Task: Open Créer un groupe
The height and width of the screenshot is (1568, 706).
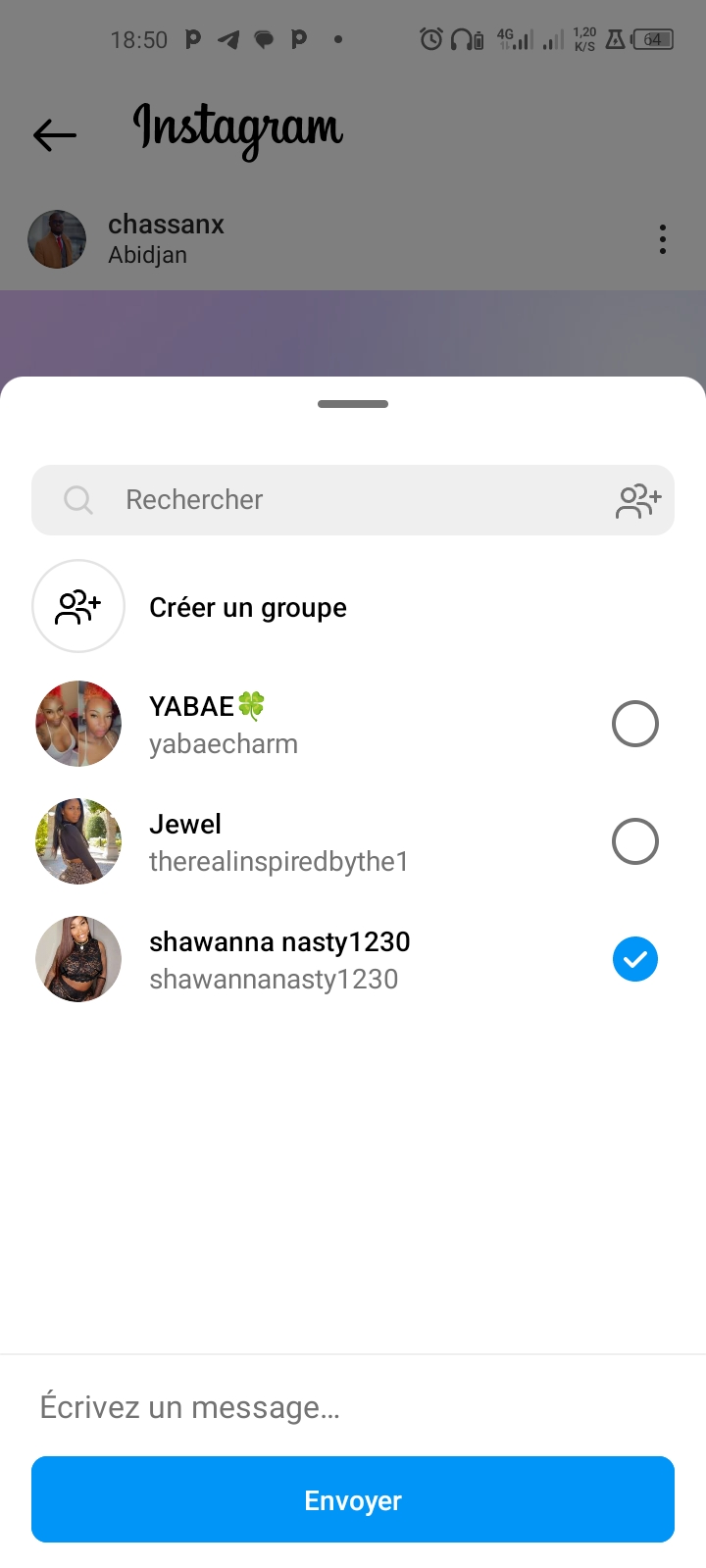Action: coord(247,607)
